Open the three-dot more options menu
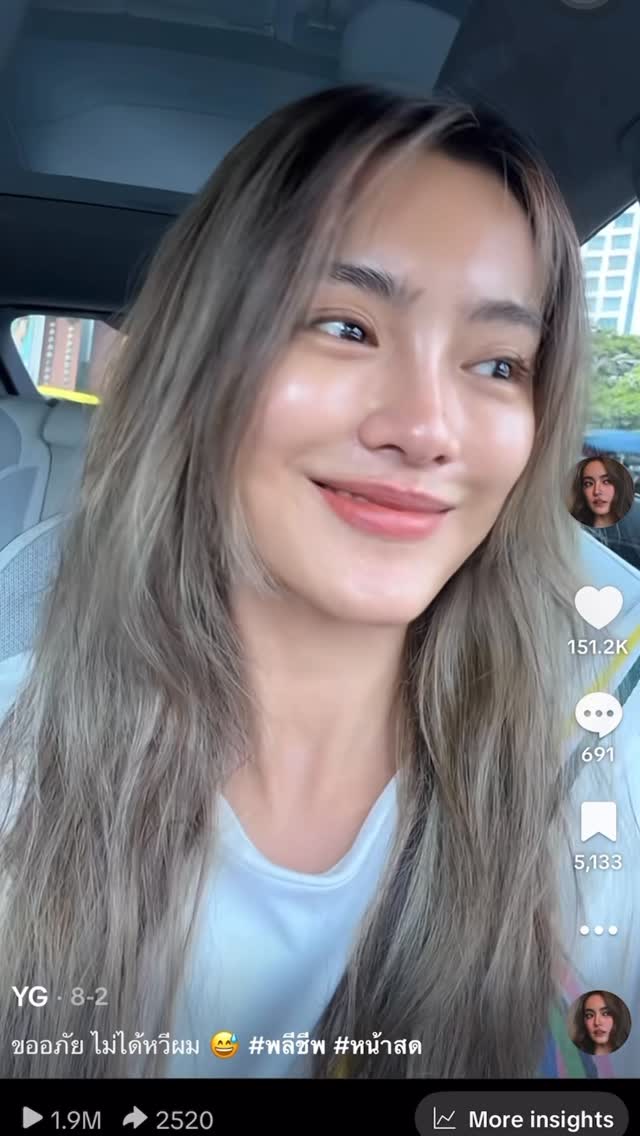Image resolution: width=640 pixels, height=1136 pixels. pos(598,930)
